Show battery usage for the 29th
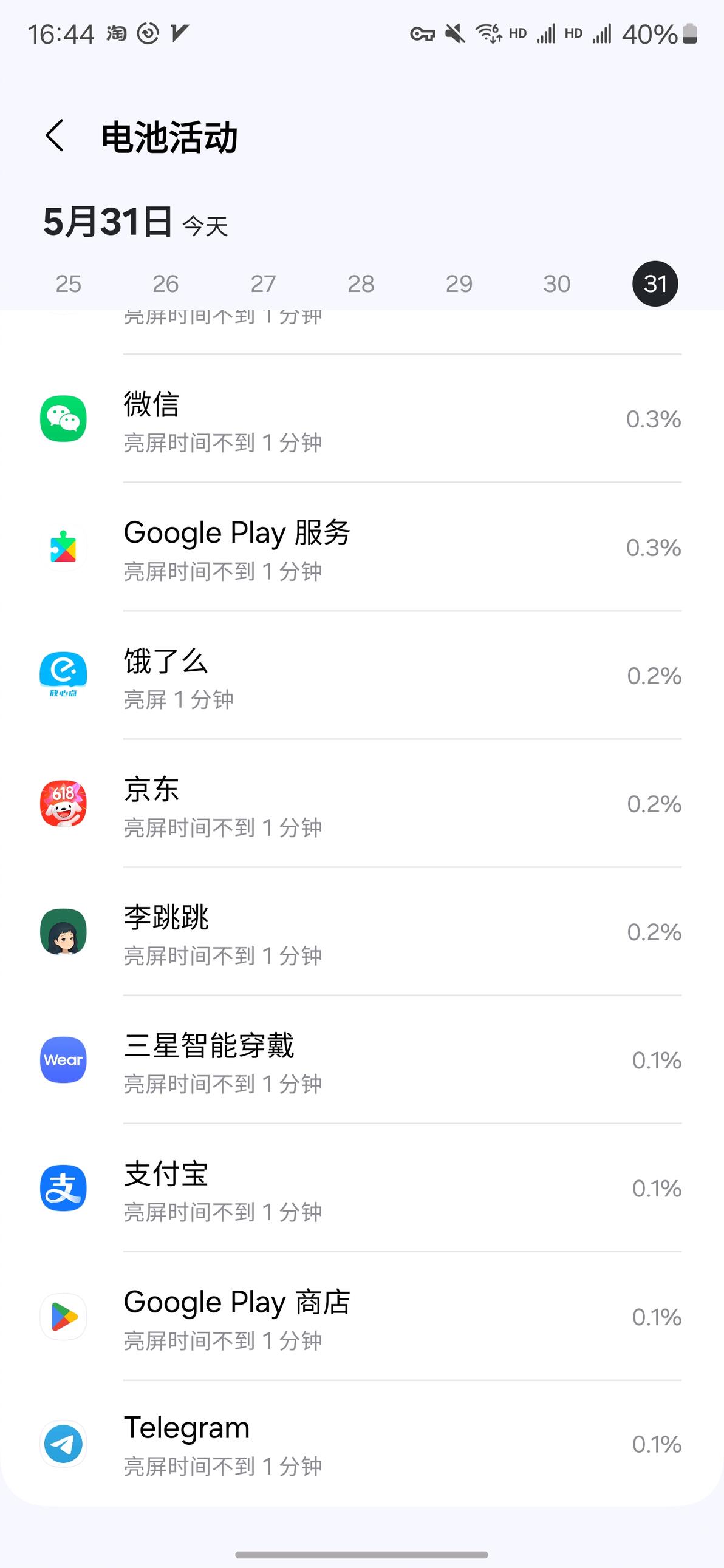The image size is (724, 1568). (459, 283)
